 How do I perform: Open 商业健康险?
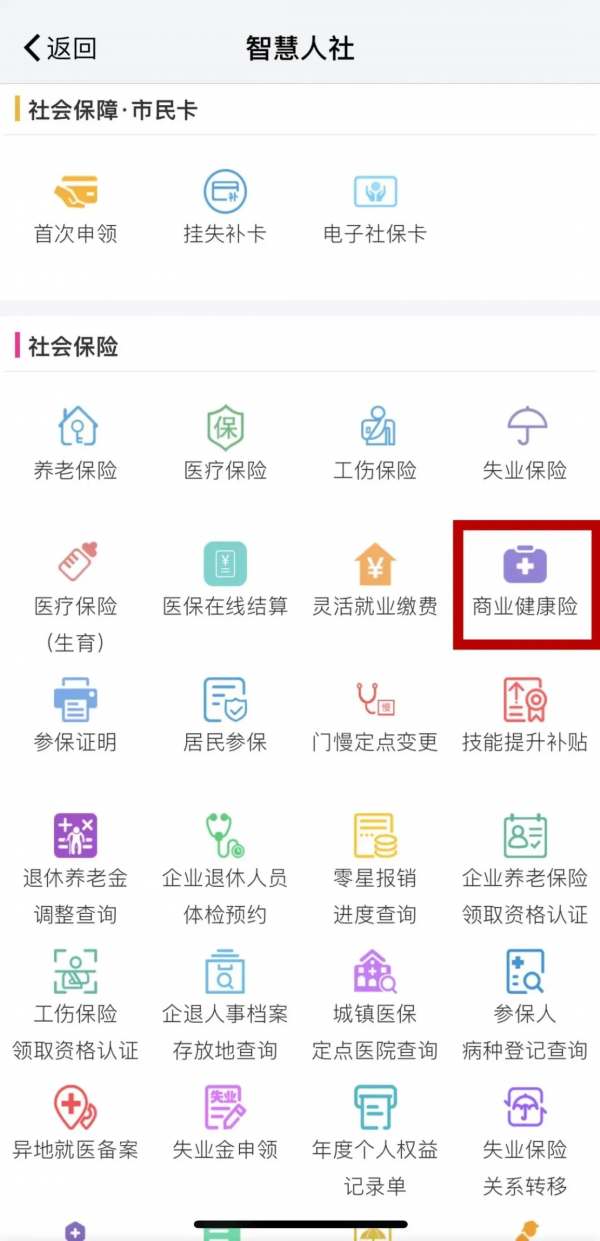525,580
